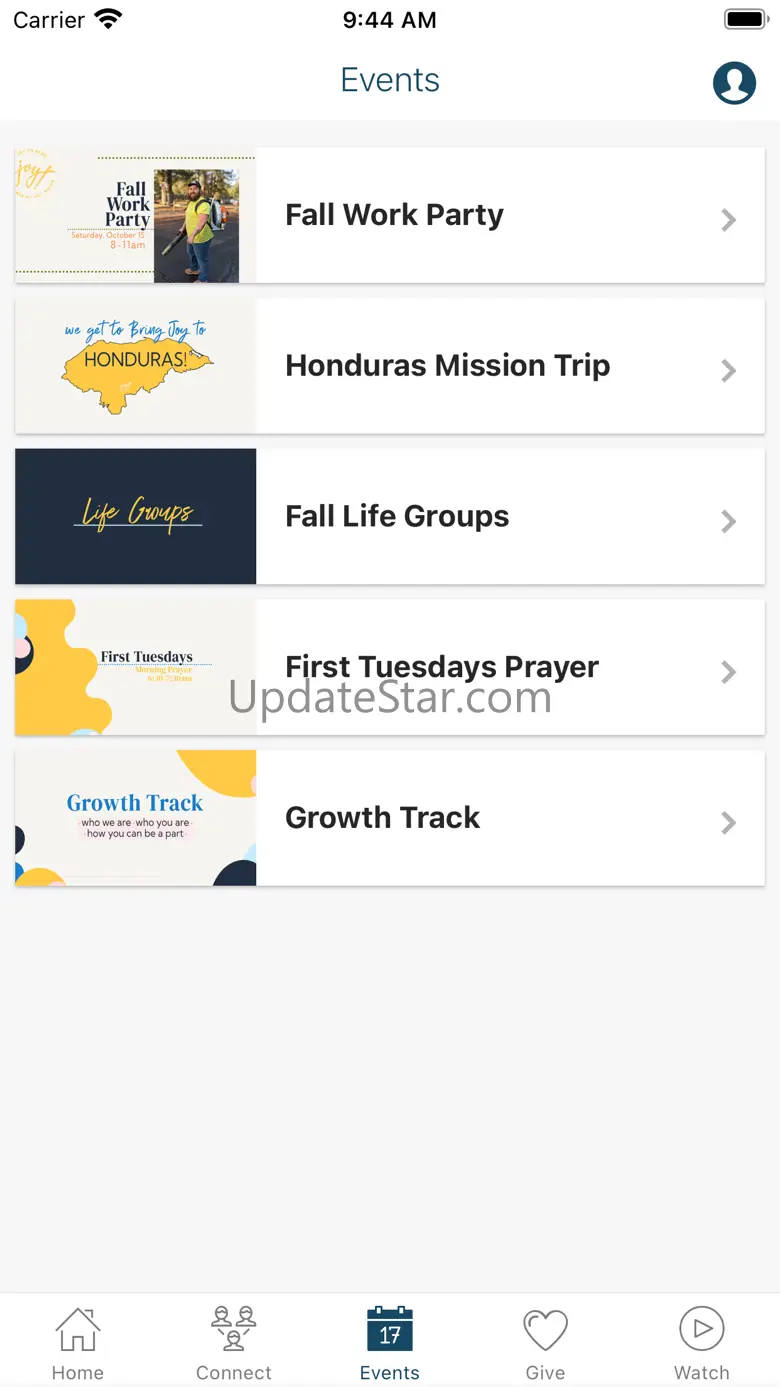Open the Watch tab
Screen dimensions: 780x1387
701,1343
